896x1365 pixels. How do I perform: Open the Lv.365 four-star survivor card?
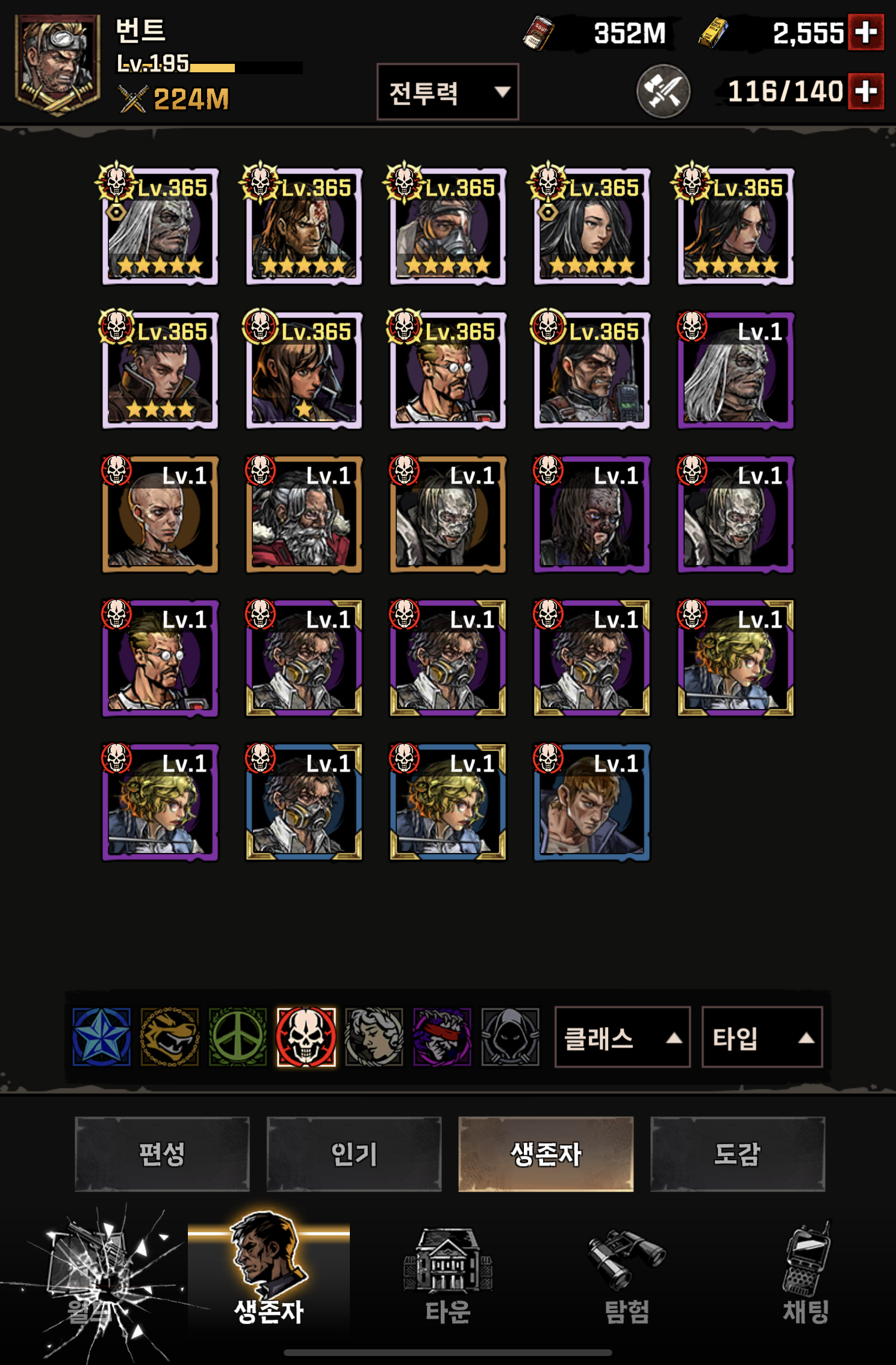tap(160, 370)
